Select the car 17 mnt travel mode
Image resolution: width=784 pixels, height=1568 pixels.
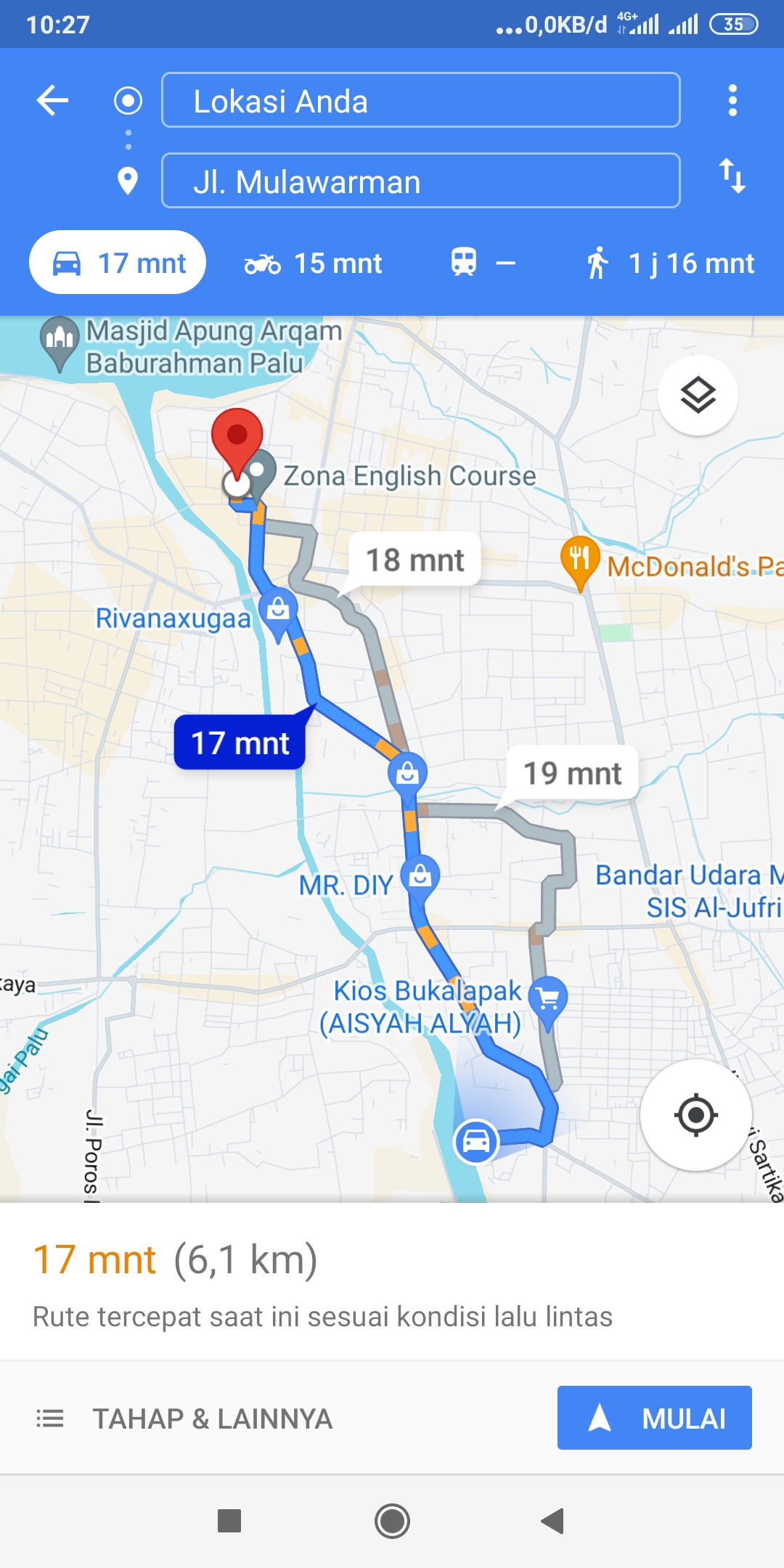click(x=118, y=263)
